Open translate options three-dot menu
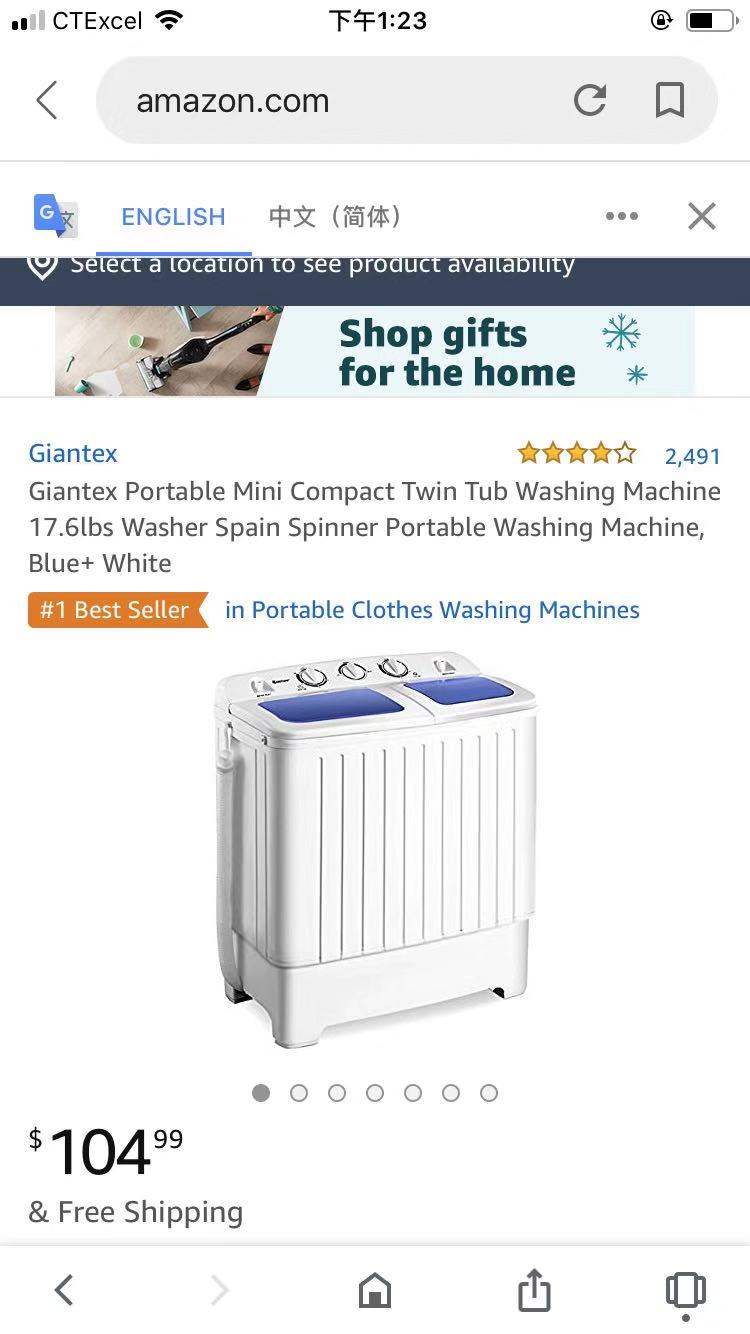This screenshot has width=750, height=1334. click(x=621, y=217)
